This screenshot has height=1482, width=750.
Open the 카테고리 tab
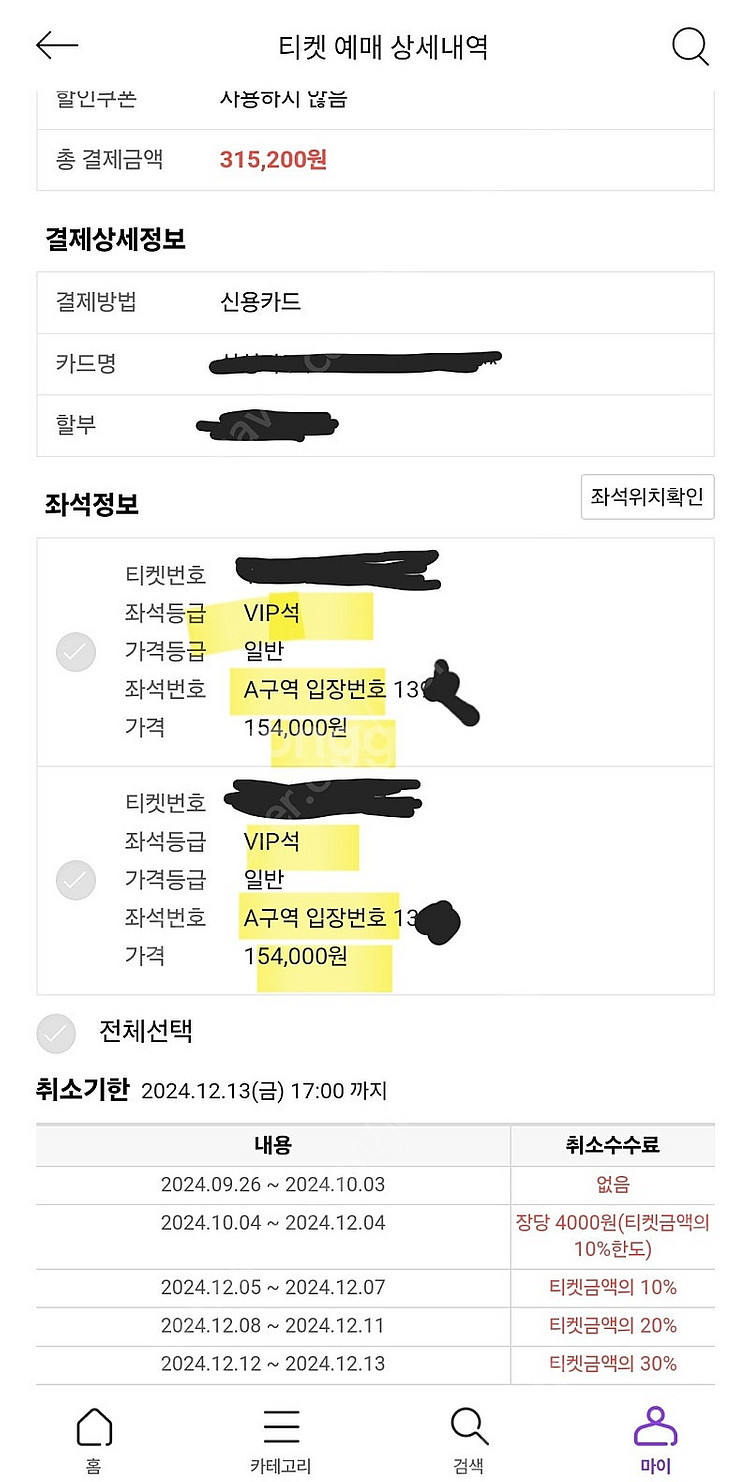tap(281, 1438)
